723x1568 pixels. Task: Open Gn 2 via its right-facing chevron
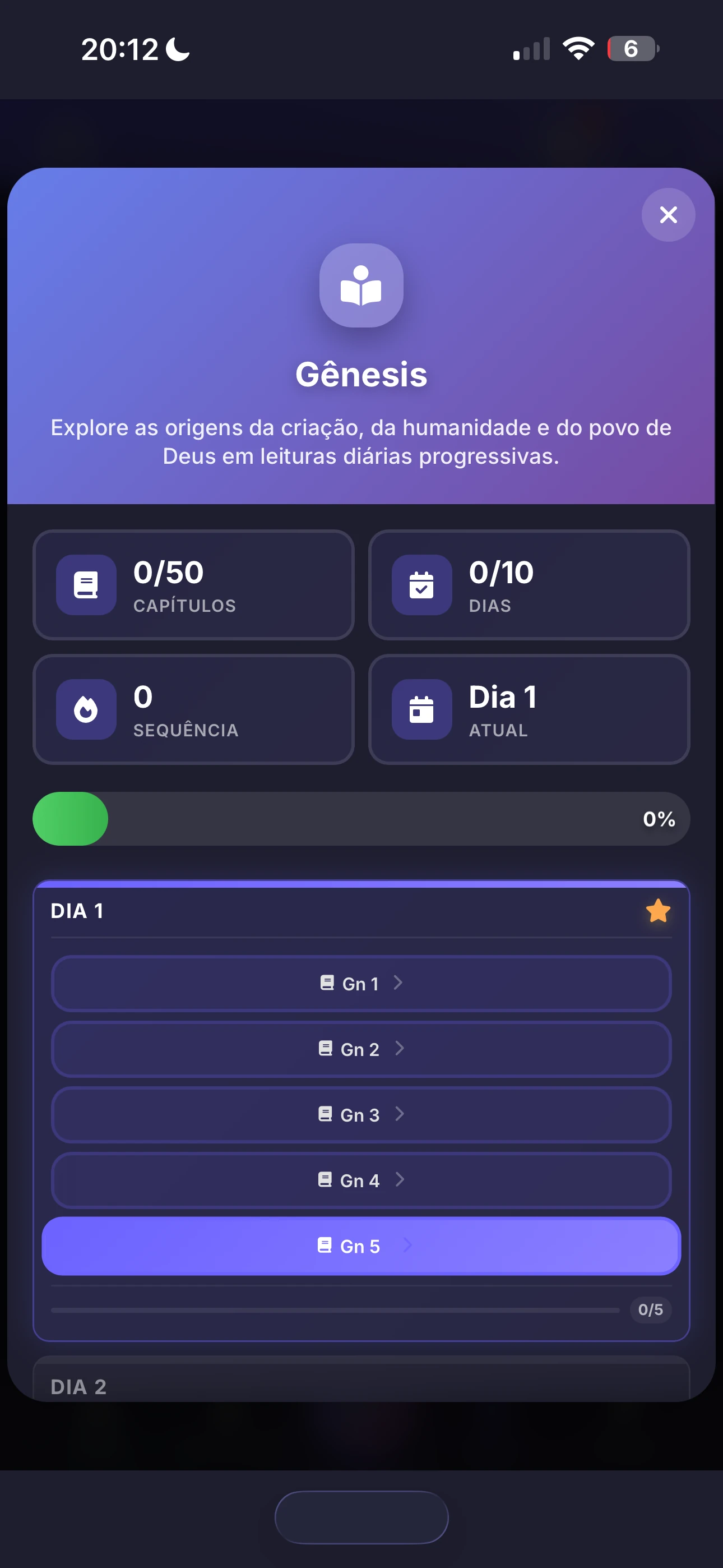click(400, 1049)
